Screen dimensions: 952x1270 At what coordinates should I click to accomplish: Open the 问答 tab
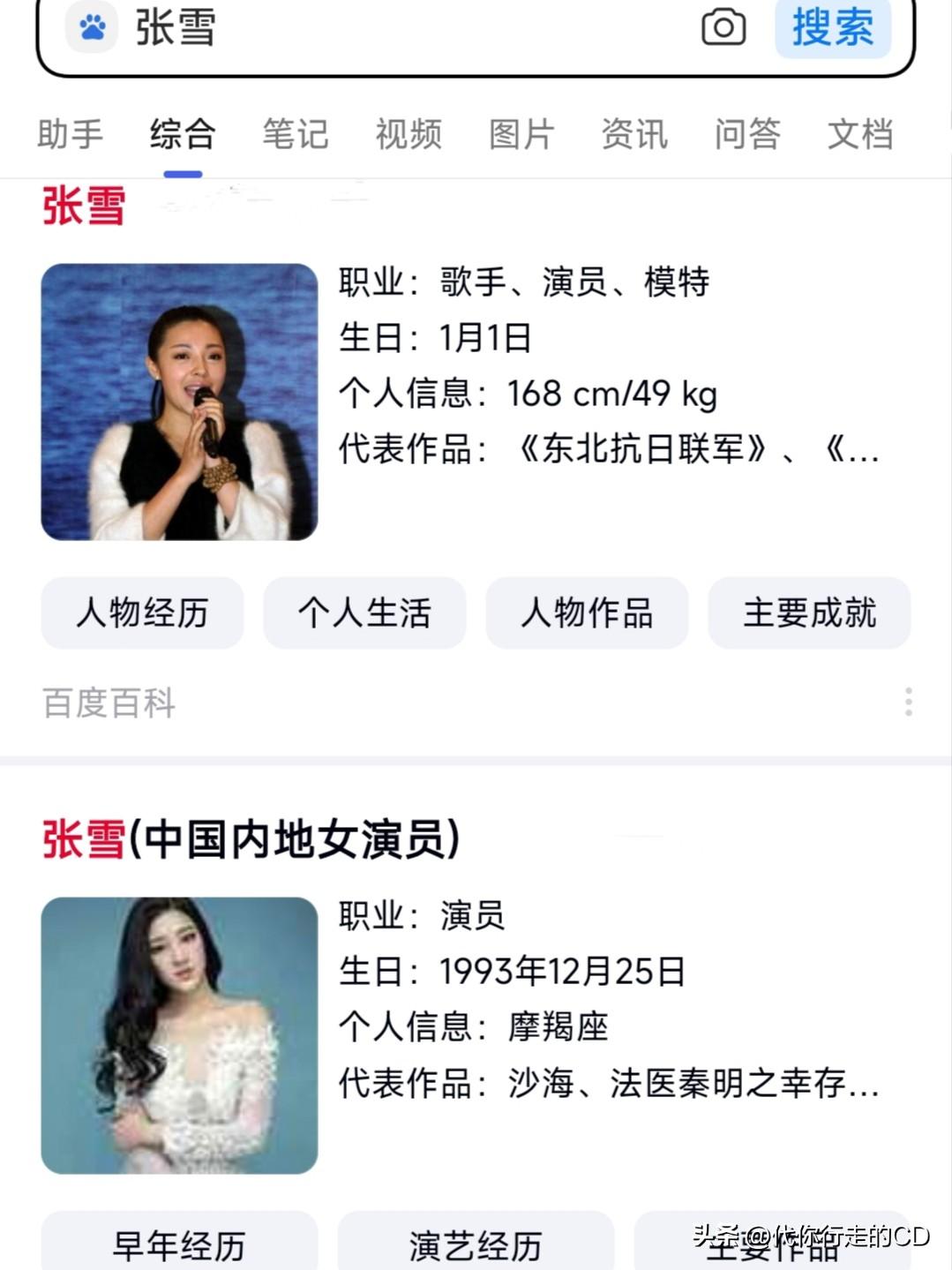(747, 135)
